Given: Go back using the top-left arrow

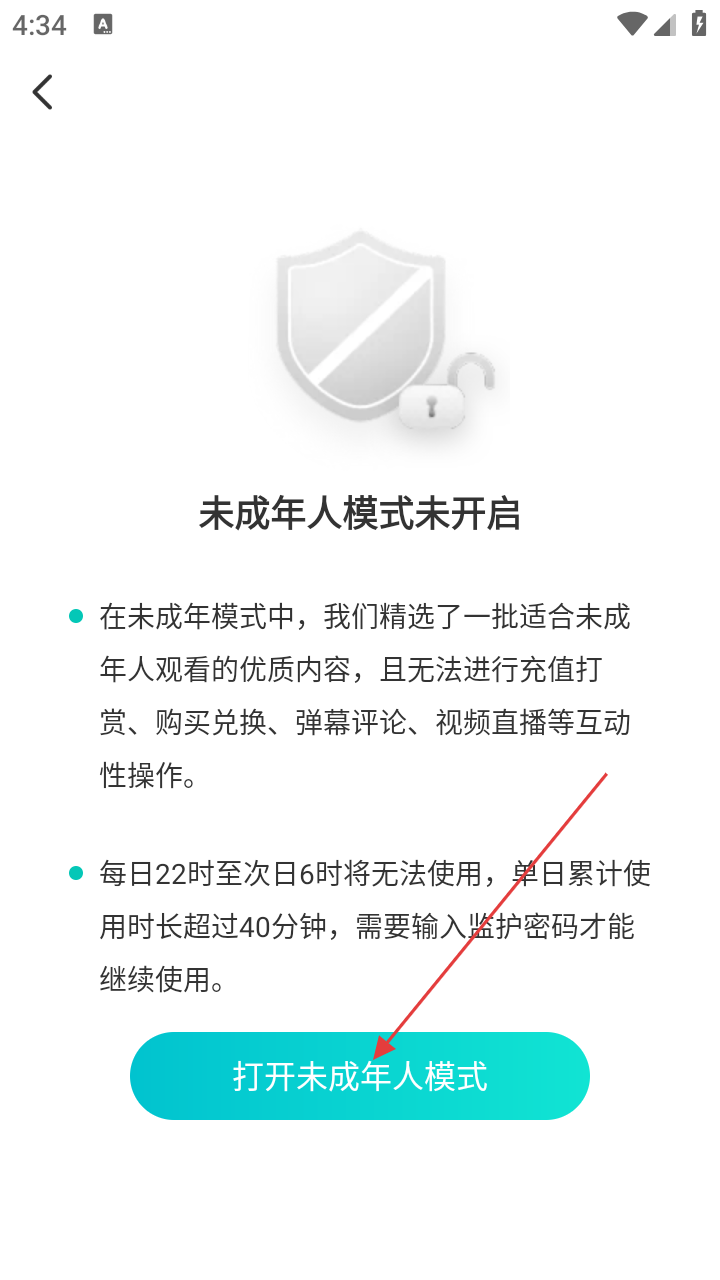Looking at the screenshot, I should point(42,92).
